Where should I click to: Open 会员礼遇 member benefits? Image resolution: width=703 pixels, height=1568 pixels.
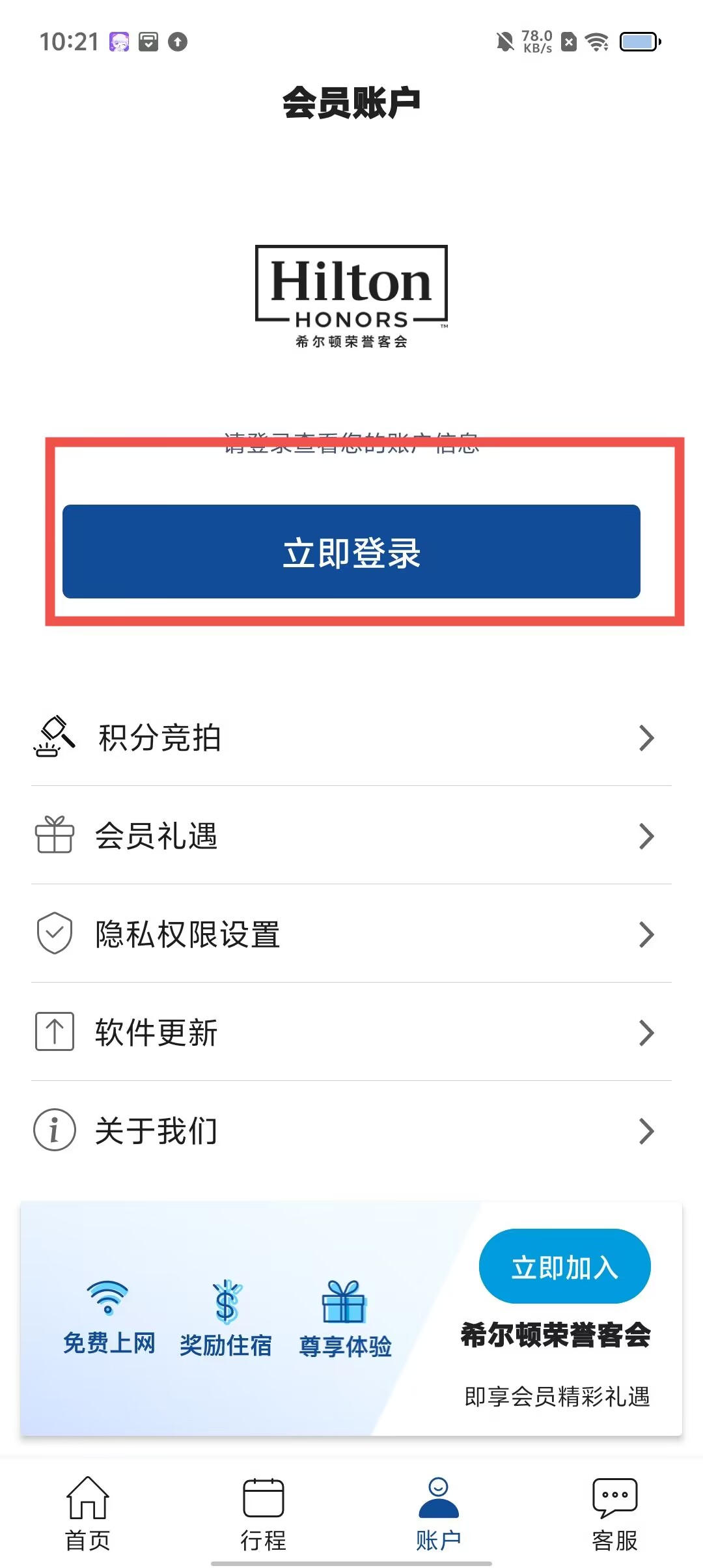tap(351, 836)
